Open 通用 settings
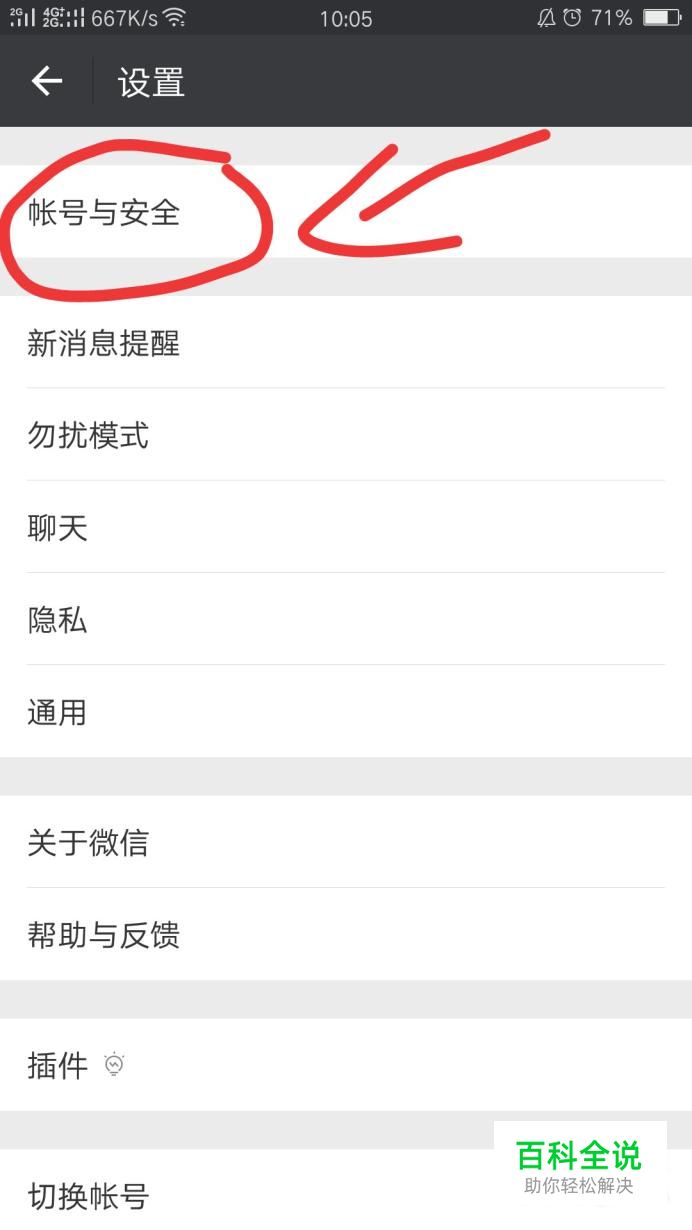 tap(58, 712)
